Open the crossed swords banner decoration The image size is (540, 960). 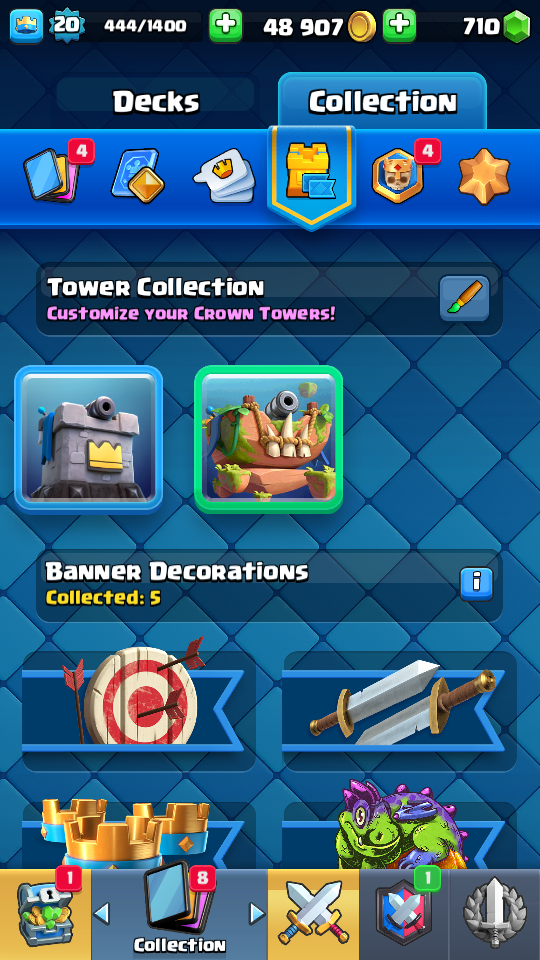pyautogui.click(x=400, y=710)
